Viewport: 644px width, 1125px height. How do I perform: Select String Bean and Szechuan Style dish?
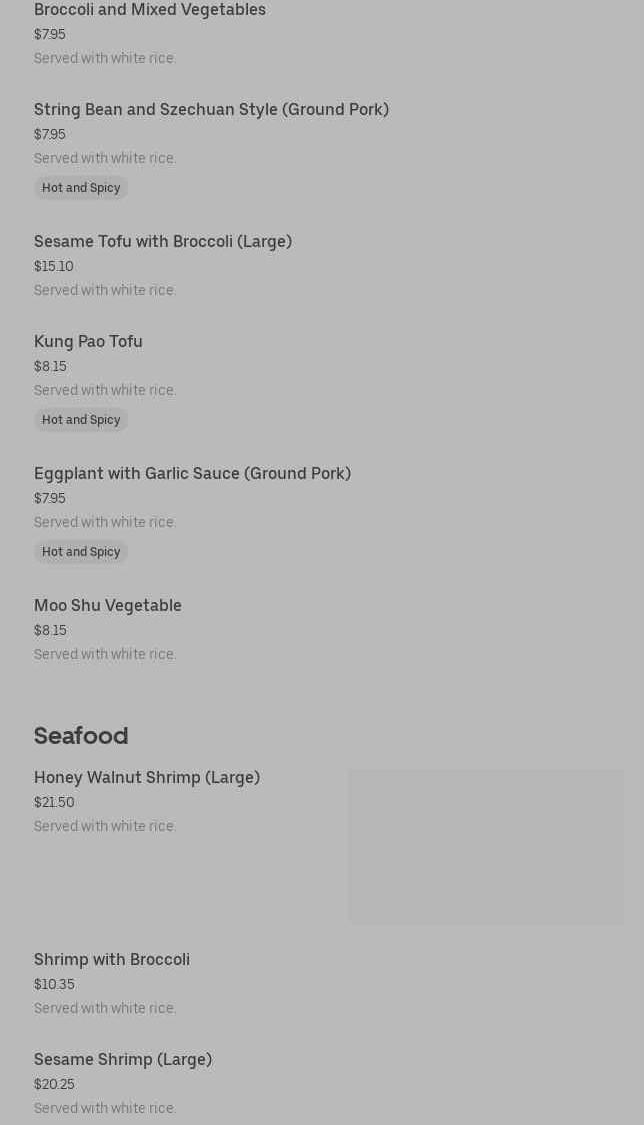[211, 110]
